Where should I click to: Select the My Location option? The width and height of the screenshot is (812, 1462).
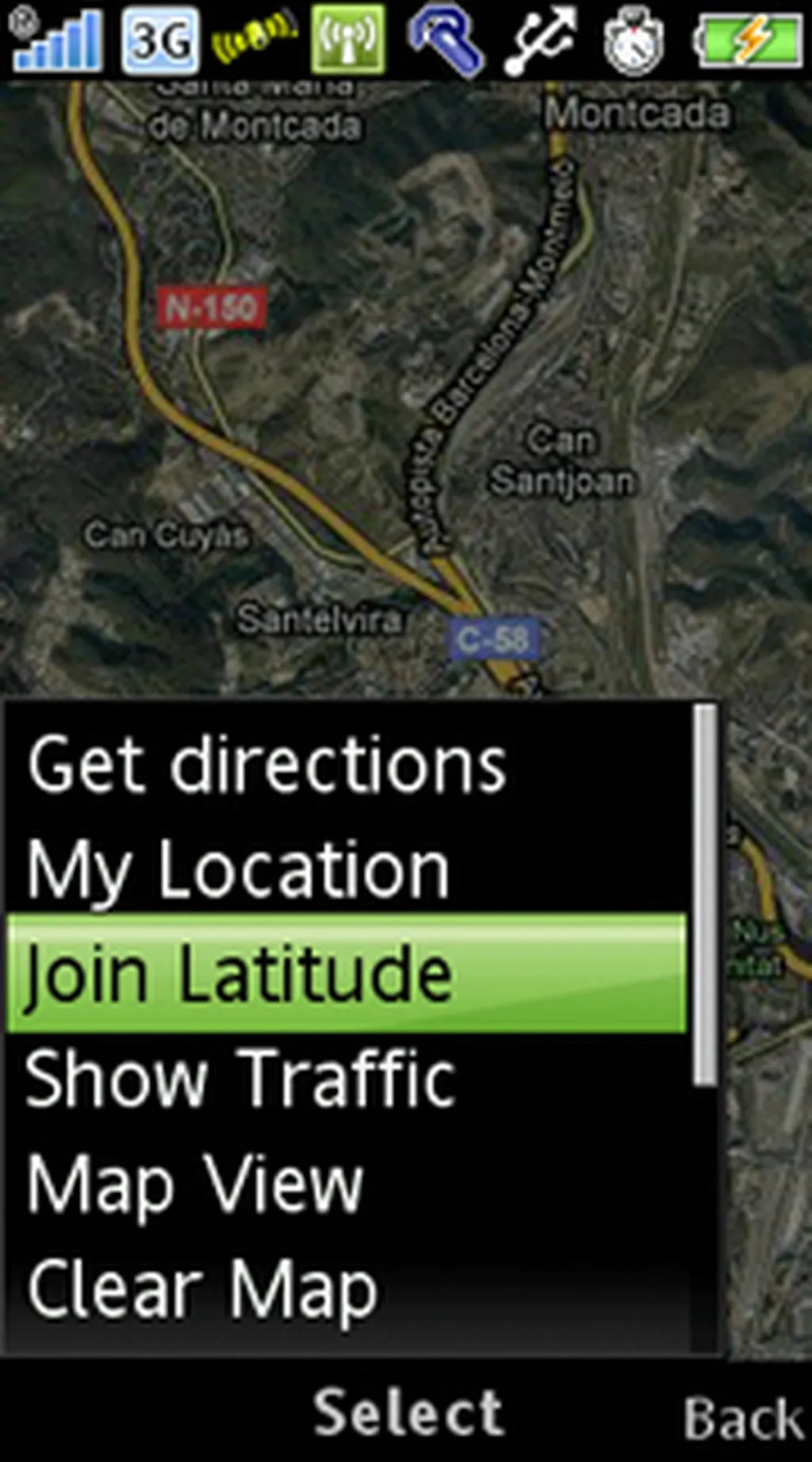238,870
